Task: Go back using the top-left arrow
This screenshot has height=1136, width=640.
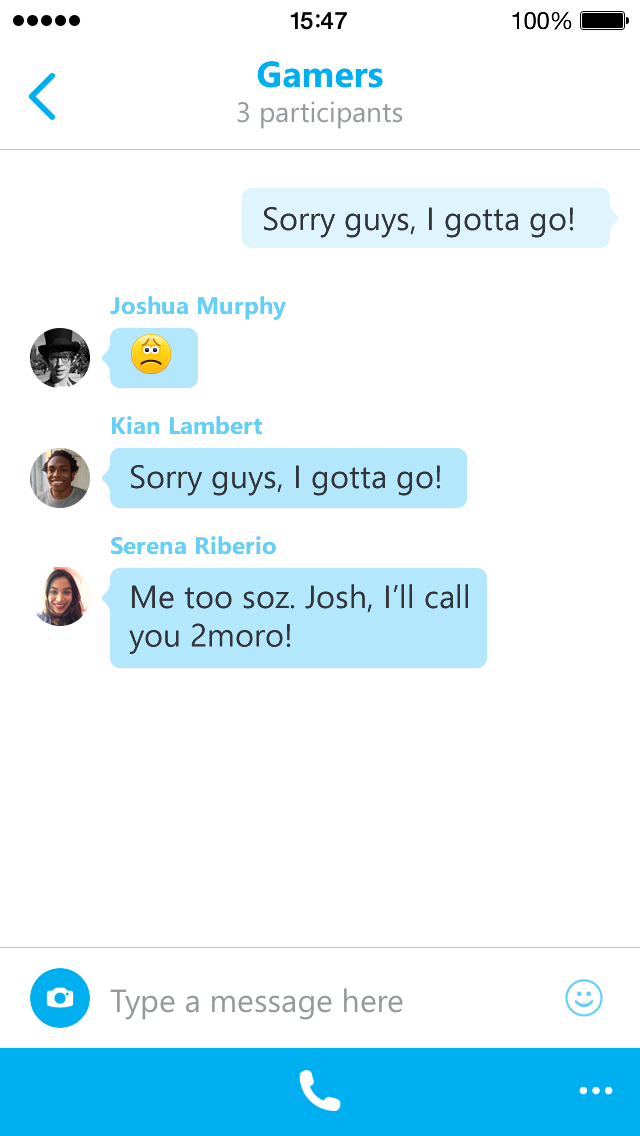Action: 42,96
